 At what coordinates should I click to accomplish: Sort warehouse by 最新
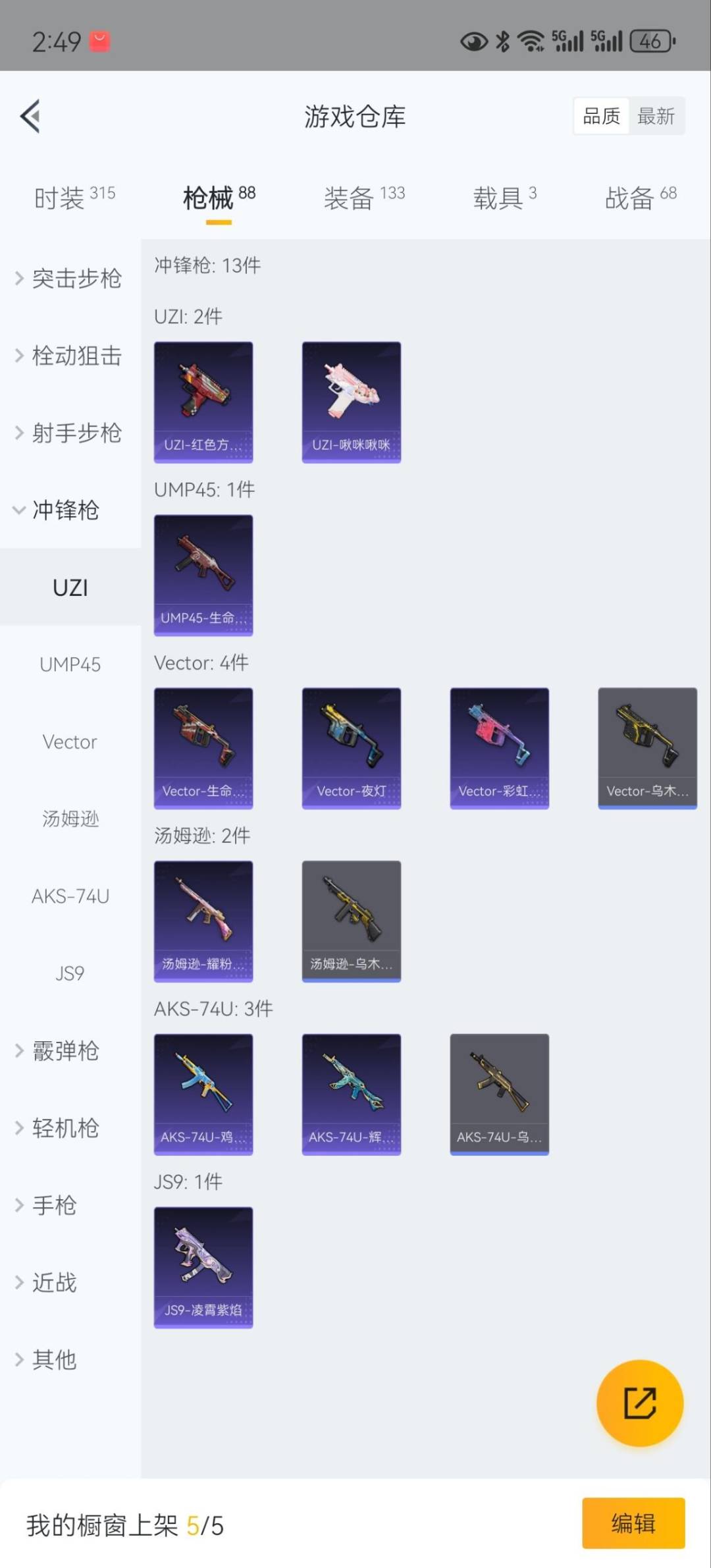pos(656,117)
